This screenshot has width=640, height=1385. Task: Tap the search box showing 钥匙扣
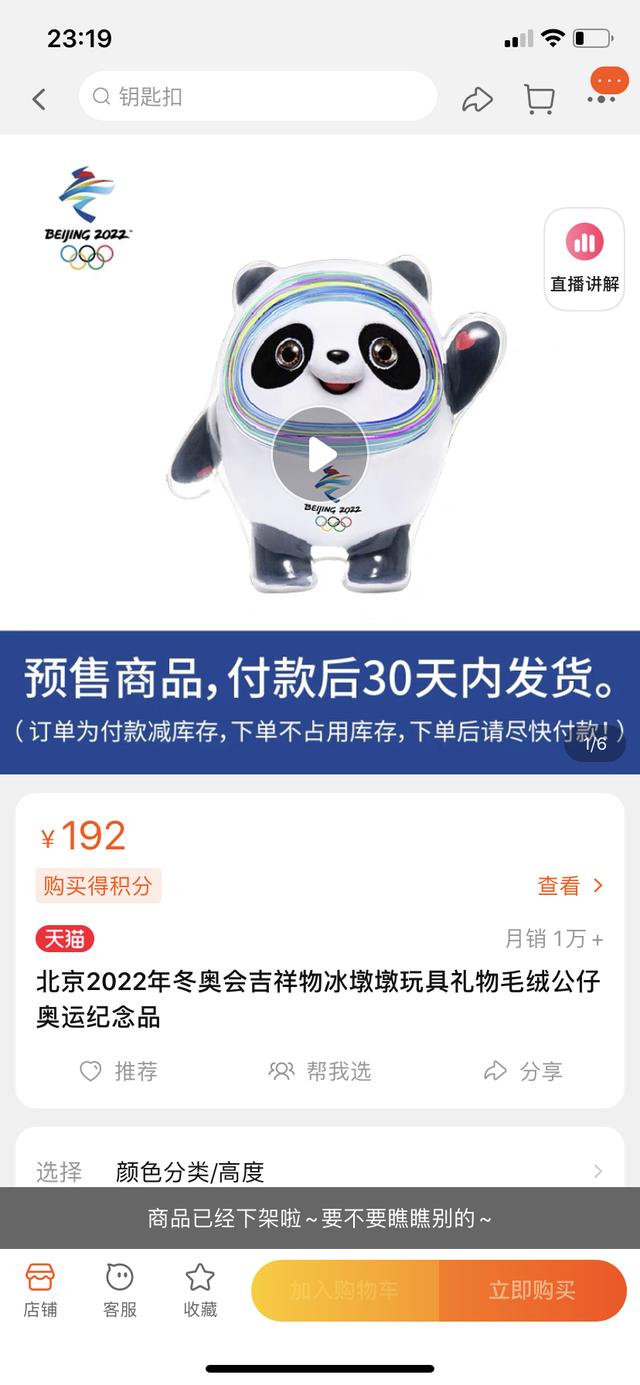pyautogui.click(x=257, y=97)
